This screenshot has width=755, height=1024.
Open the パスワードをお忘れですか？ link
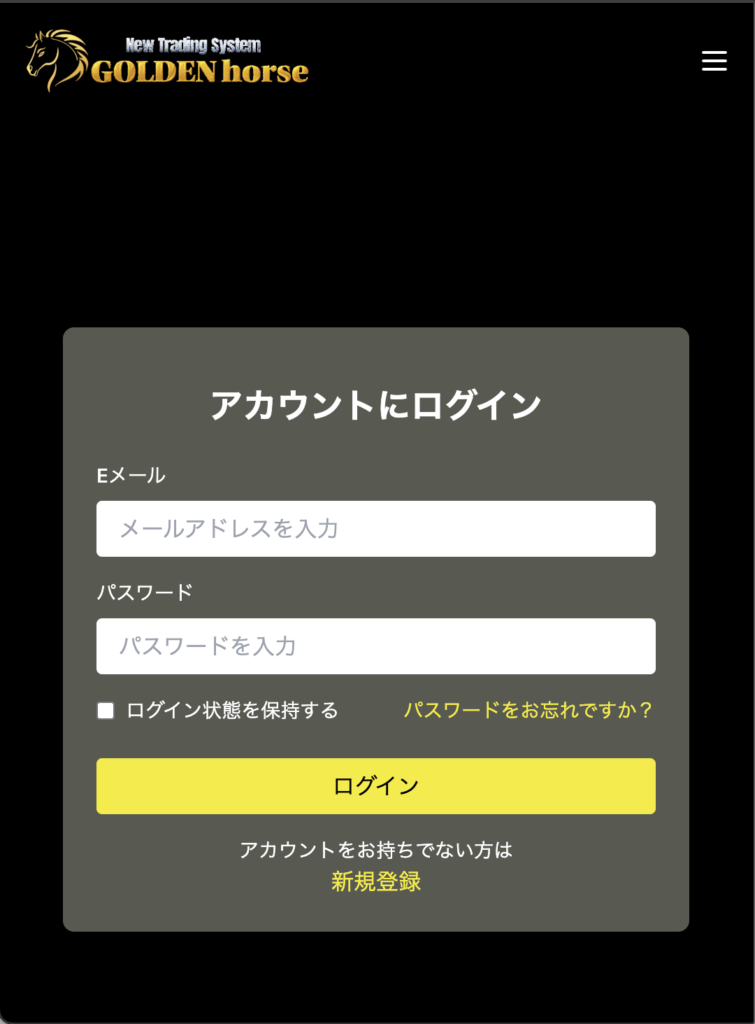528,710
